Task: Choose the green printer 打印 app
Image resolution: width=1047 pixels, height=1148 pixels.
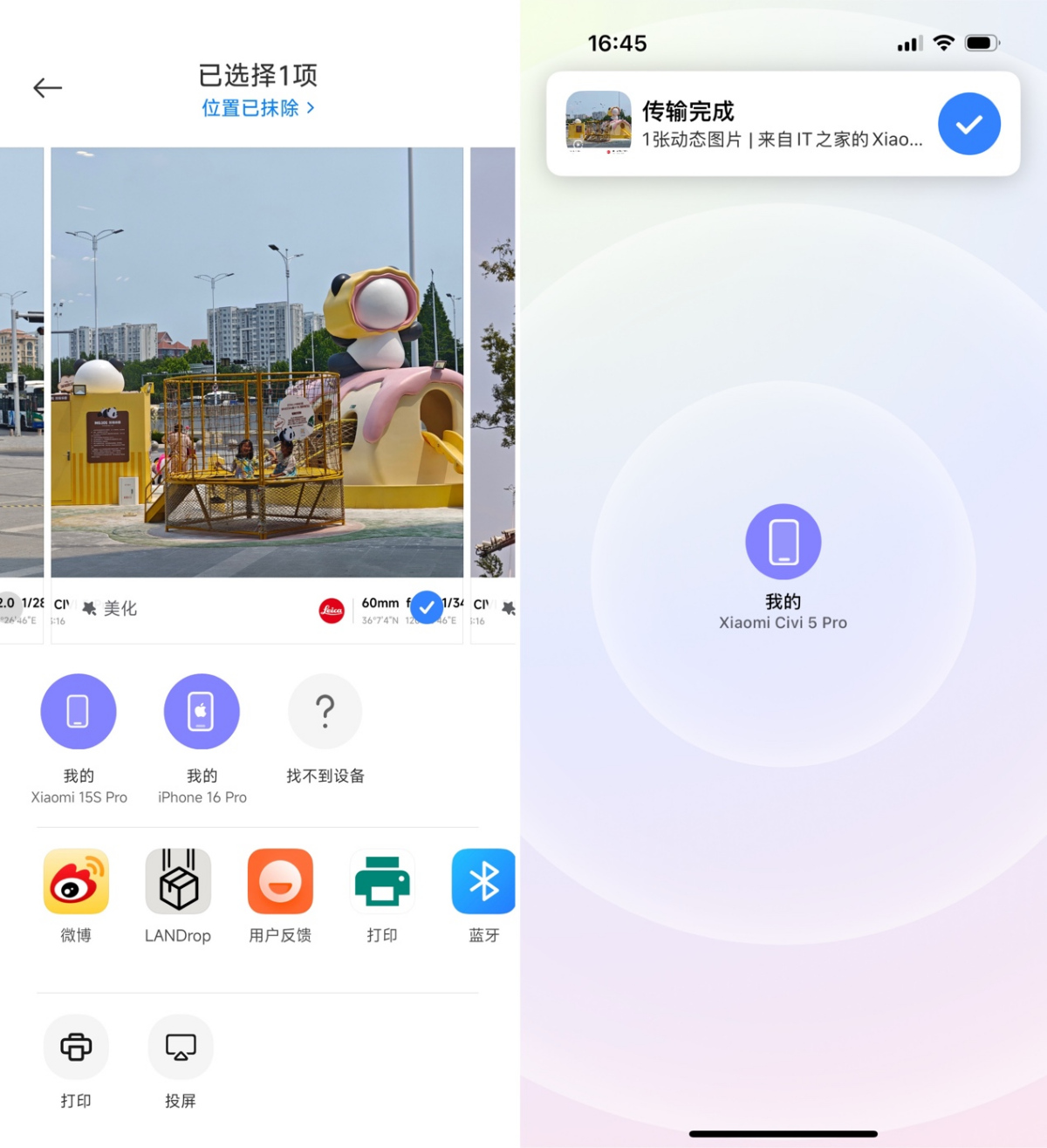Action: tap(382, 882)
